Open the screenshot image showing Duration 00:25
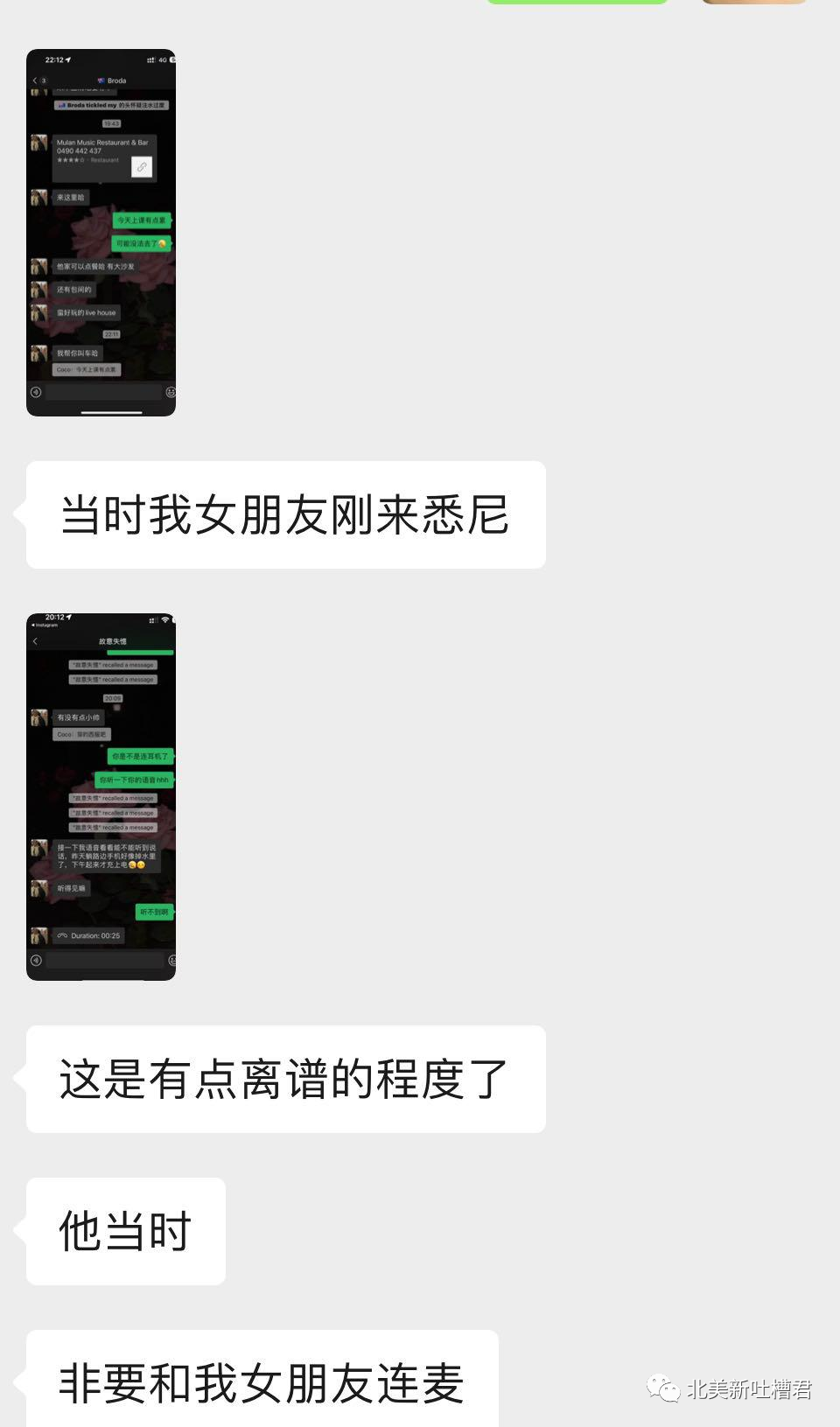 click(101, 797)
